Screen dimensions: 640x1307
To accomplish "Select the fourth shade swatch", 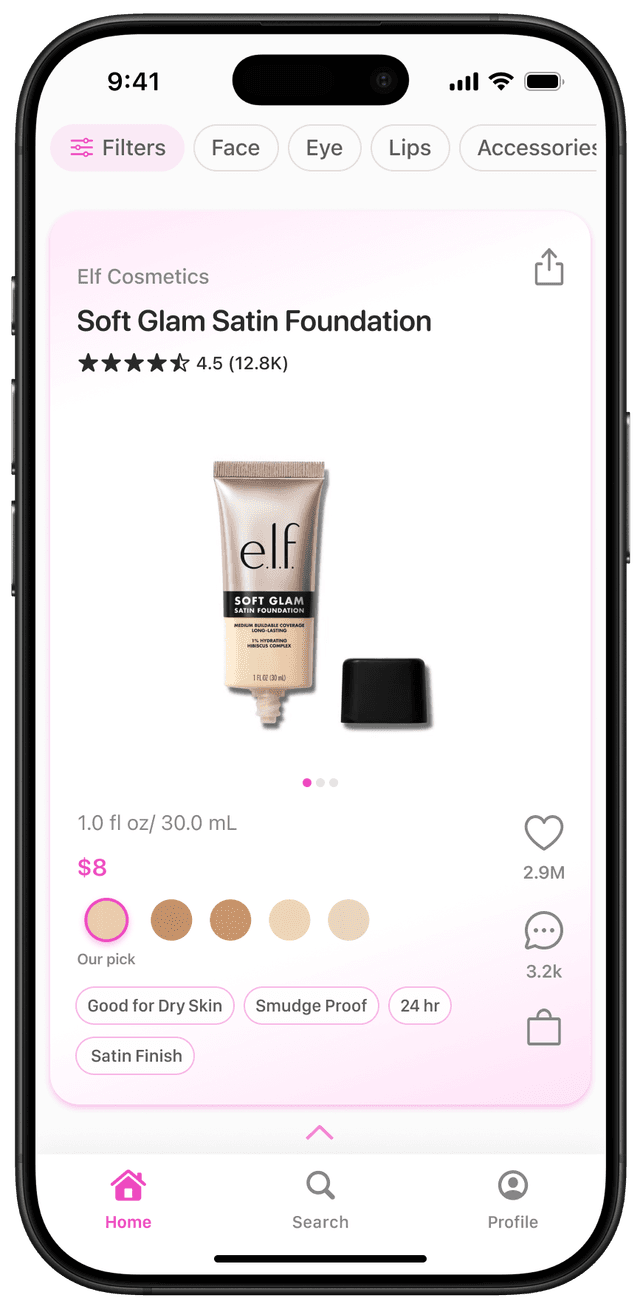I will pyautogui.click(x=290, y=920).
